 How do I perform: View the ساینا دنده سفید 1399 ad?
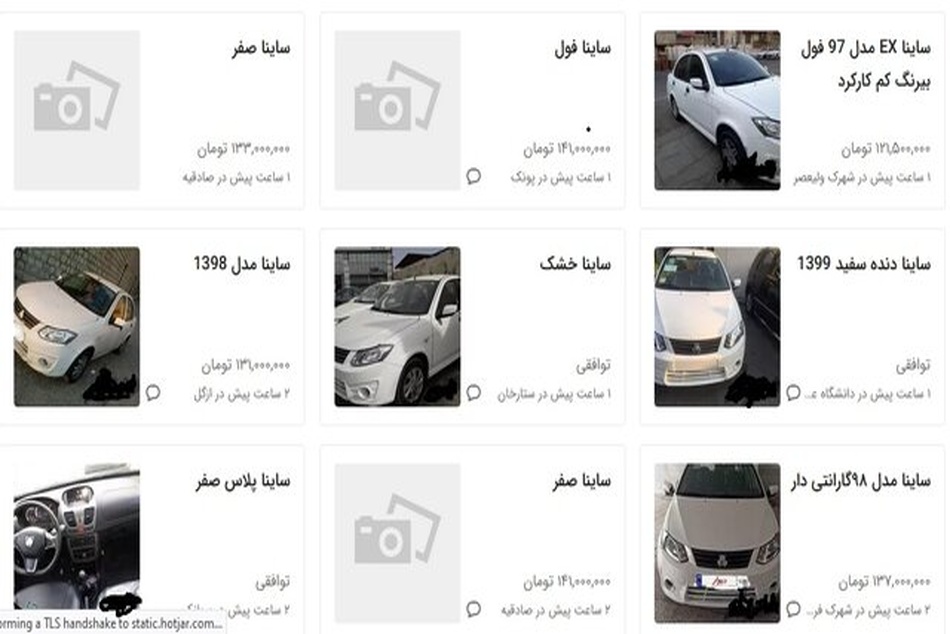coord(792,327)
